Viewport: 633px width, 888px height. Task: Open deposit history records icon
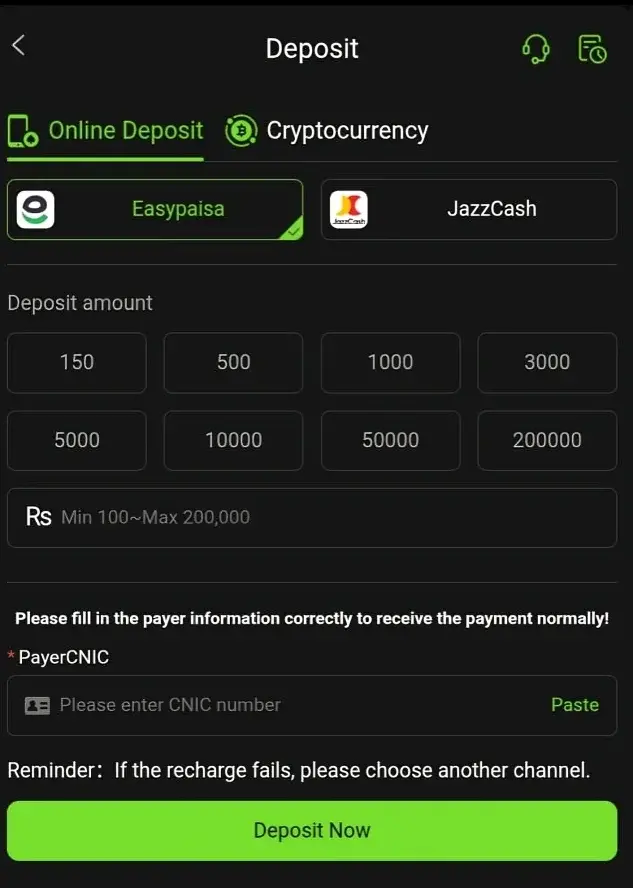(x=592, y=48)
